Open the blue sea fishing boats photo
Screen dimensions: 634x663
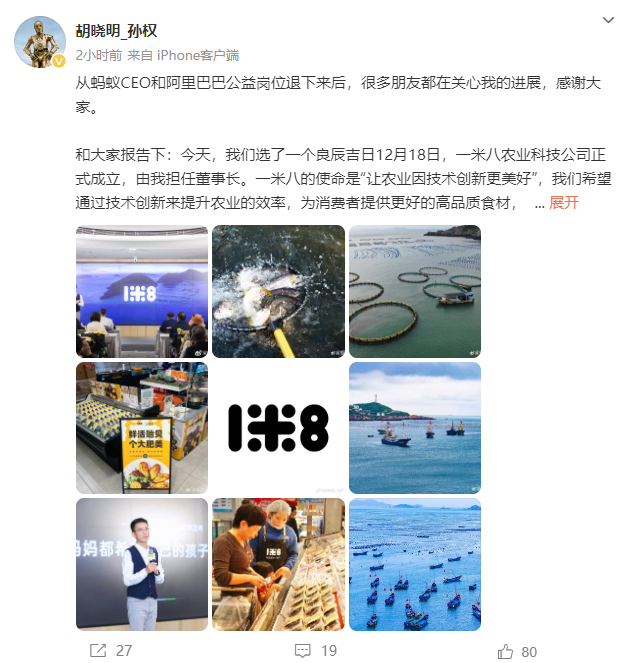pyautogui.click(x=414, y=564)
